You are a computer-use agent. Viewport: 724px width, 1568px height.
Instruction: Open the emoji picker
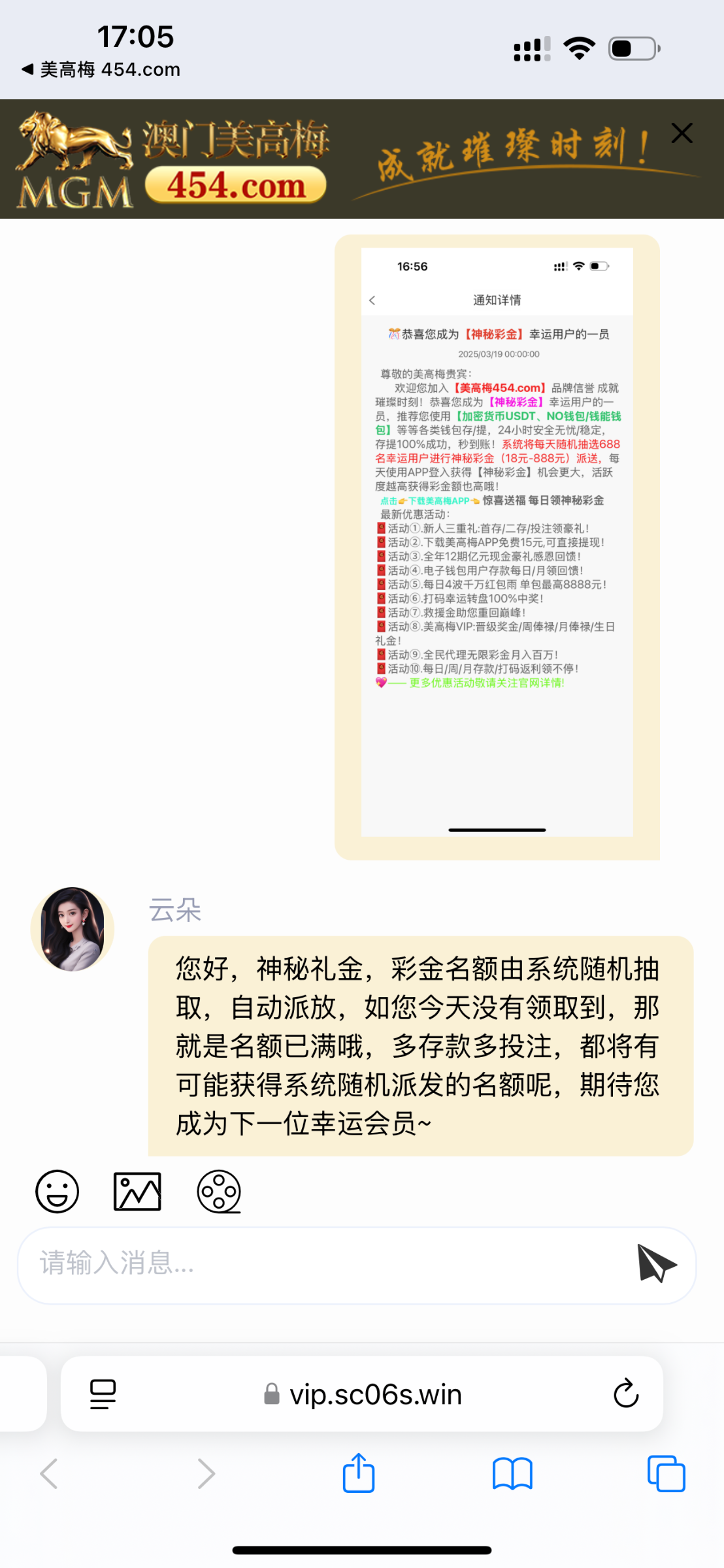[58, 1191]
